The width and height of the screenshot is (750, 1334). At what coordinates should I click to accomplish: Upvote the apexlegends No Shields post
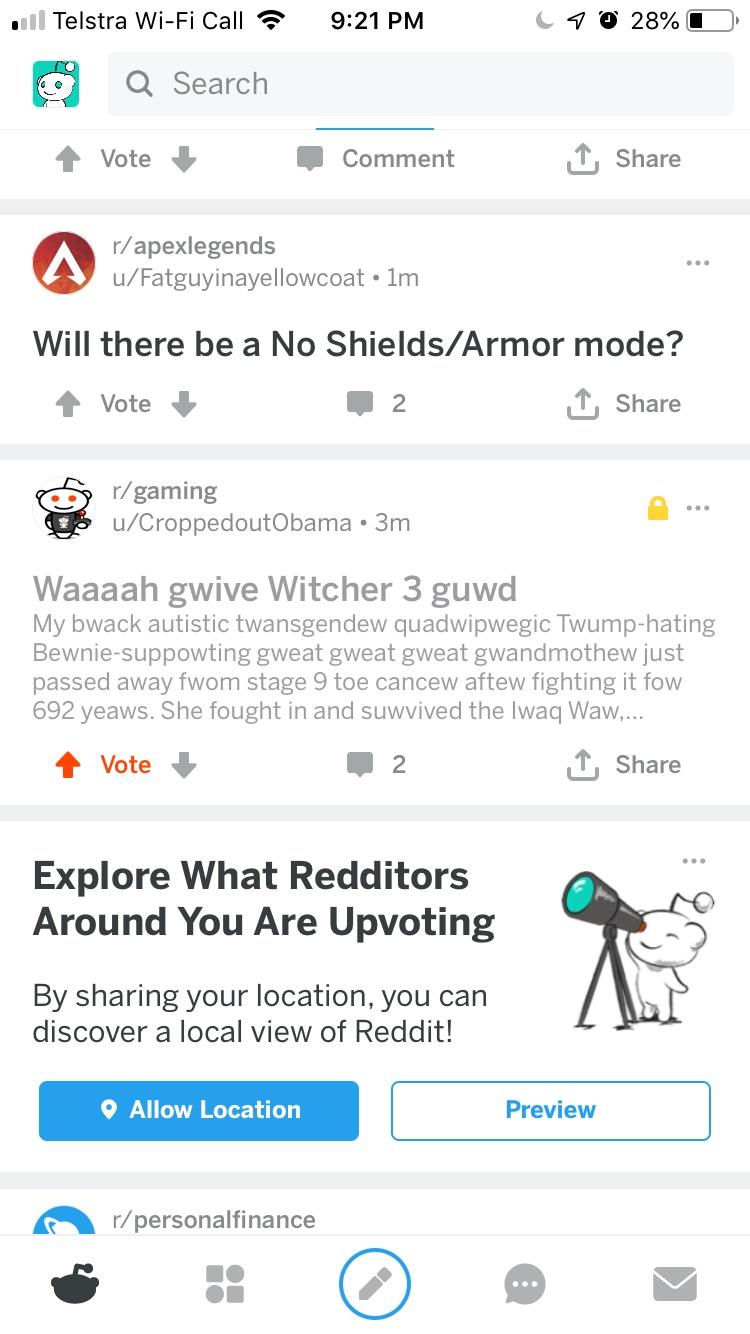[67, 404]
